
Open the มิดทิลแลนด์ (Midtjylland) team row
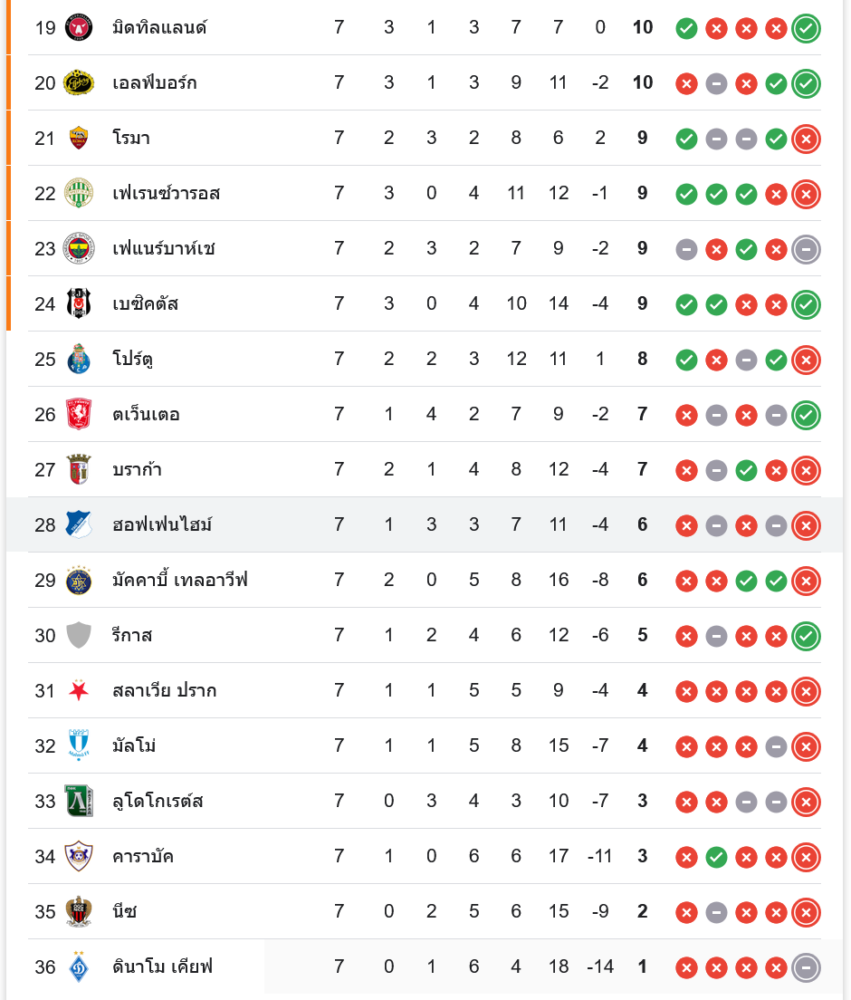159,28
